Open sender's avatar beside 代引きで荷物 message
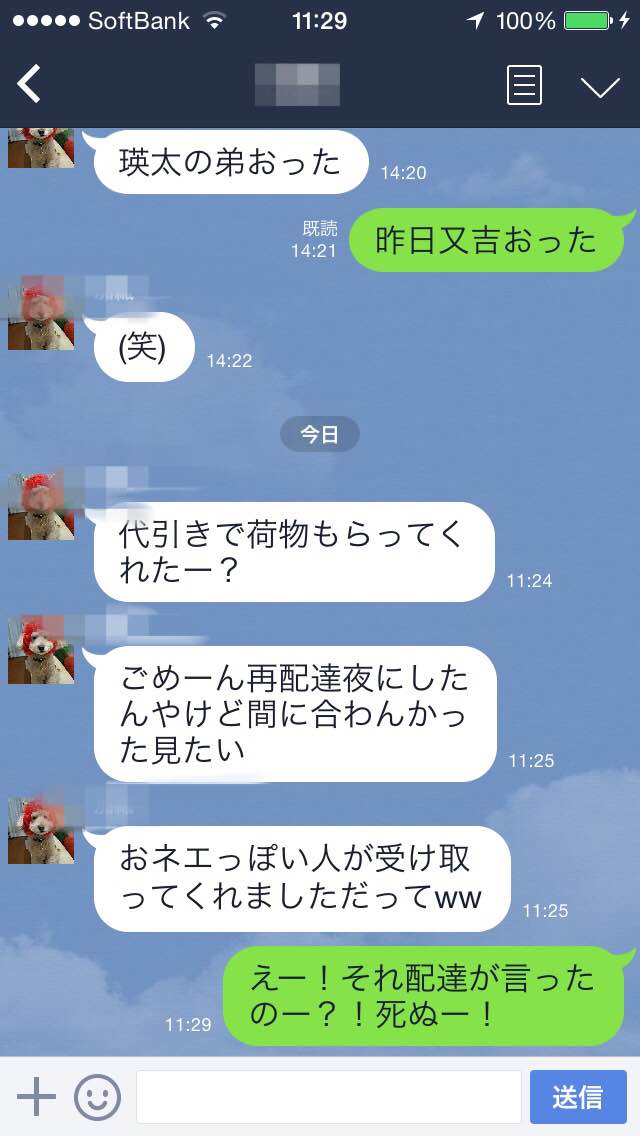640x1136 pixels. (x=41, y=506)
